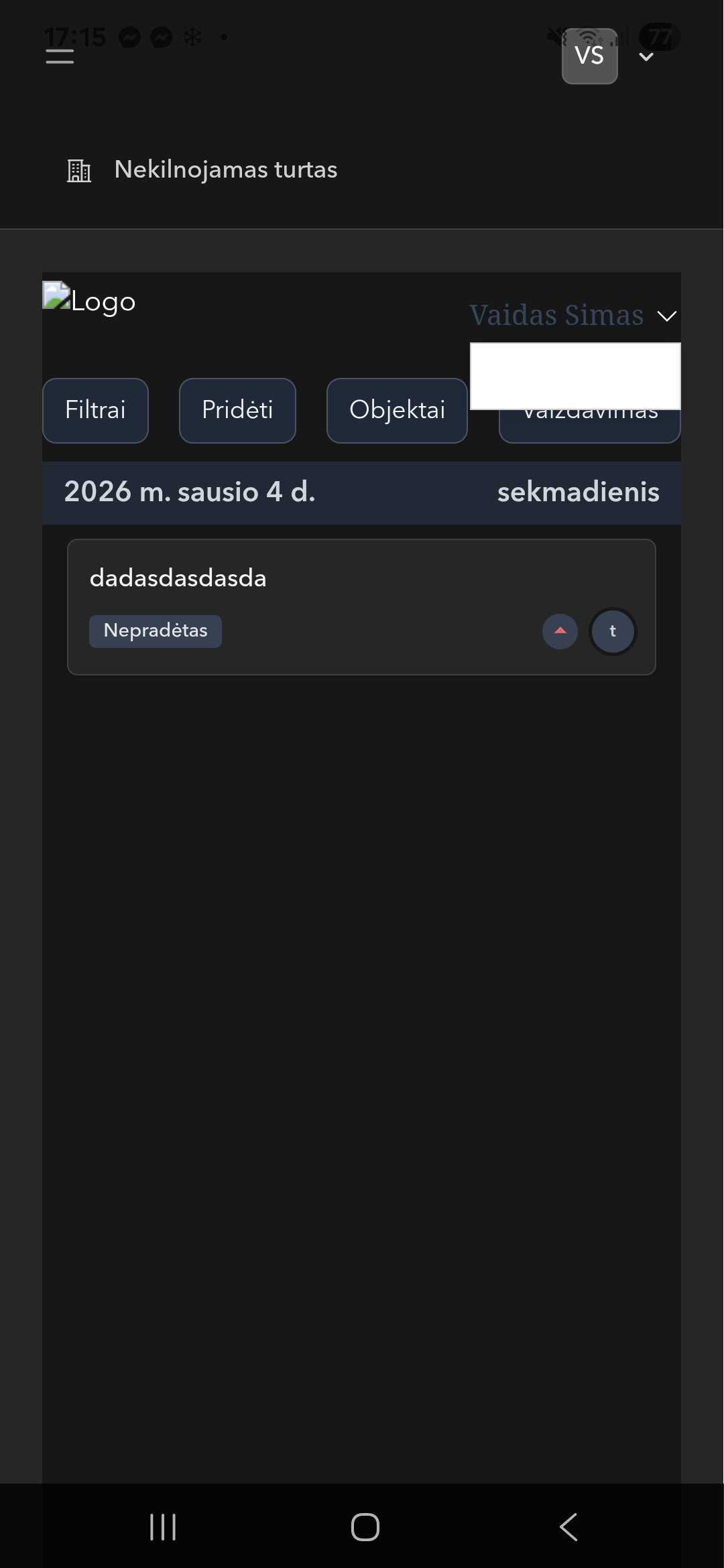
Task: Select the Nekilnojamas turtas menu entry
Action: [225, 169]
